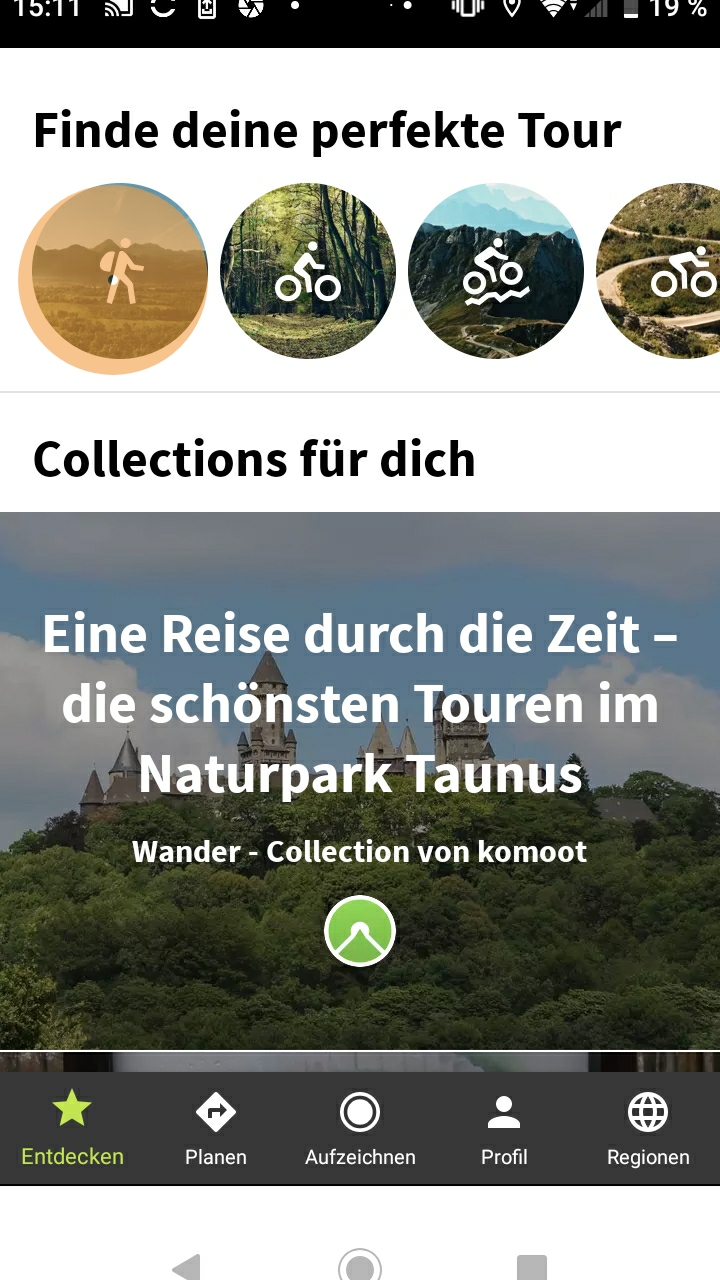Image resolution: width=720 pixels, height=1280 pixels.
Task: Select the mountain bike tour type
Action: point(496,272)
